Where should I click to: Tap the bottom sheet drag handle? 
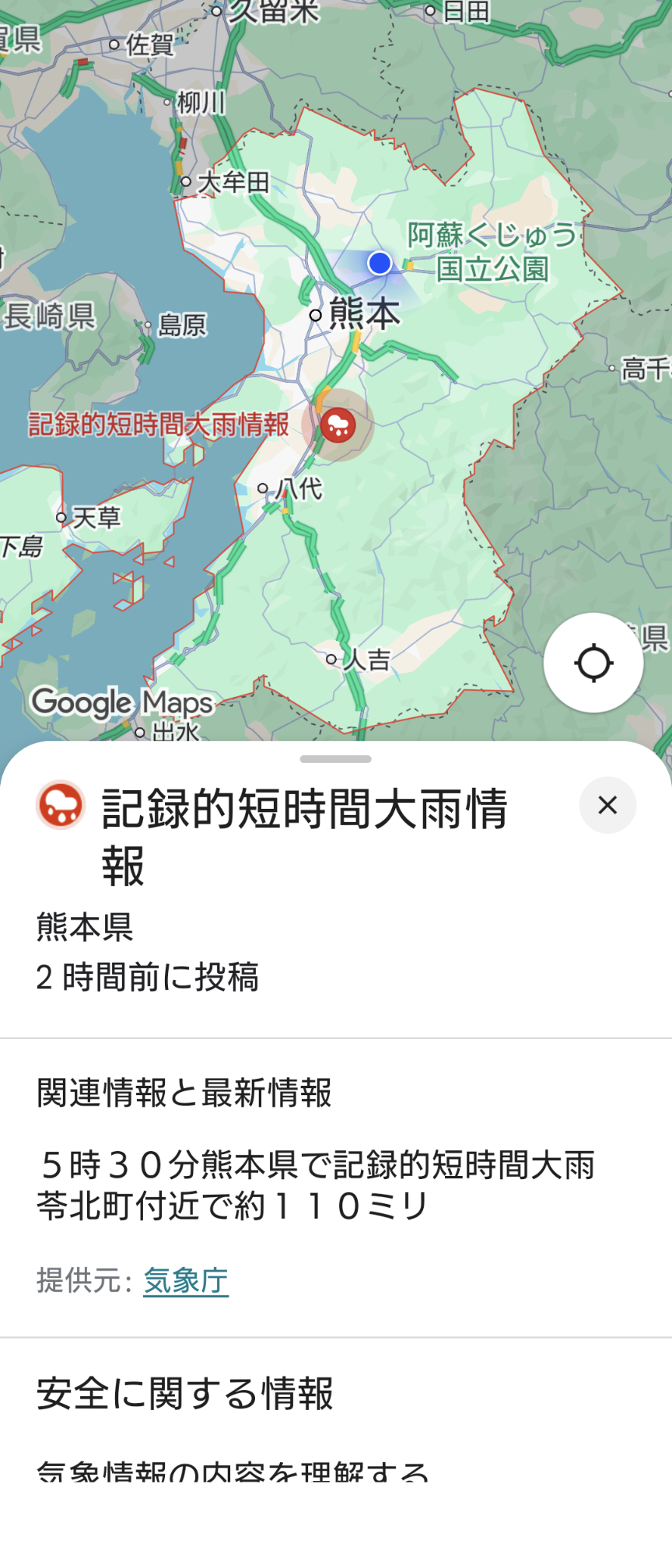pos(336,758)
